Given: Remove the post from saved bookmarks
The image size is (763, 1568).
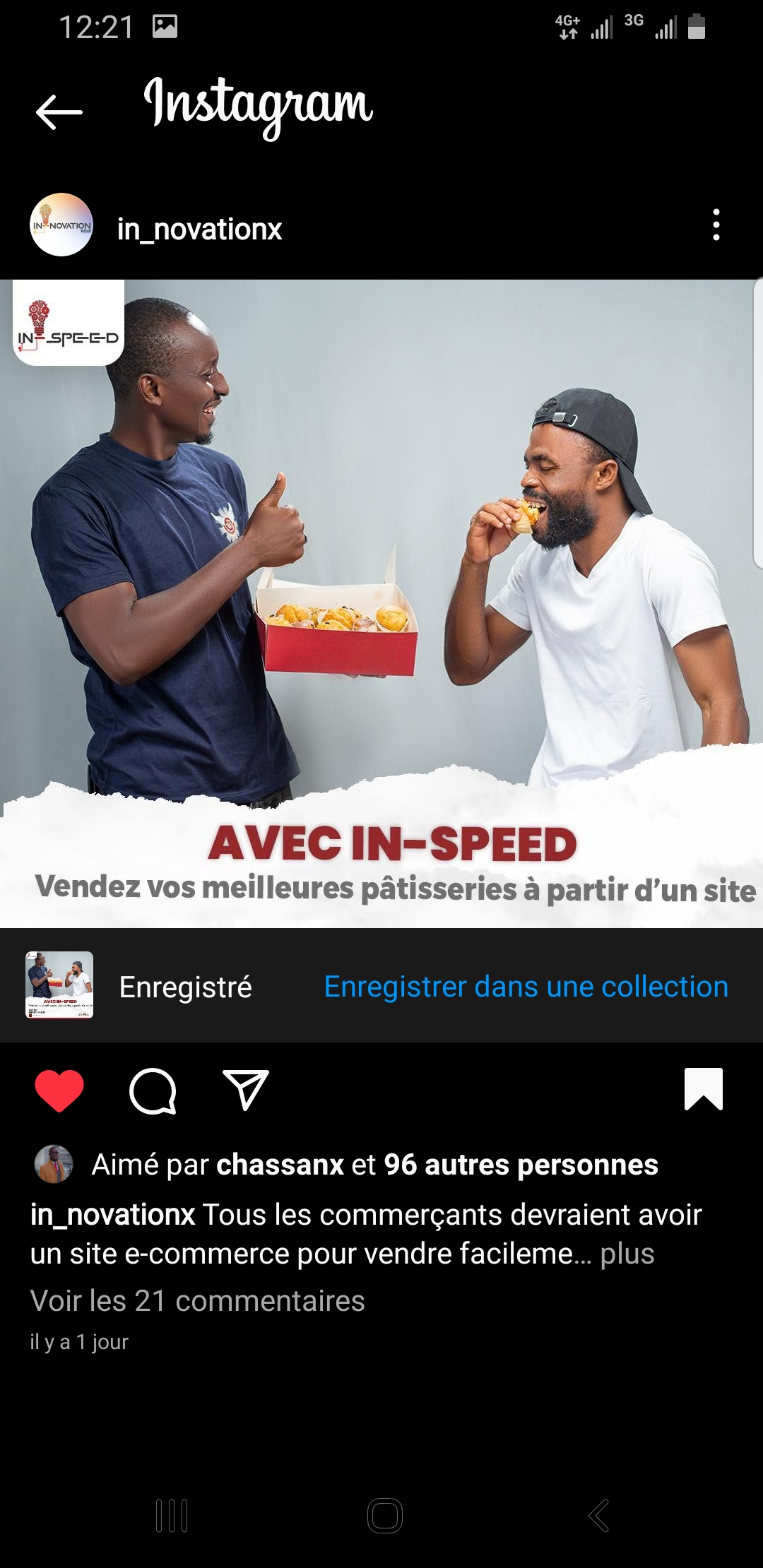Looking at the screenshot, I should (703, 1089).
